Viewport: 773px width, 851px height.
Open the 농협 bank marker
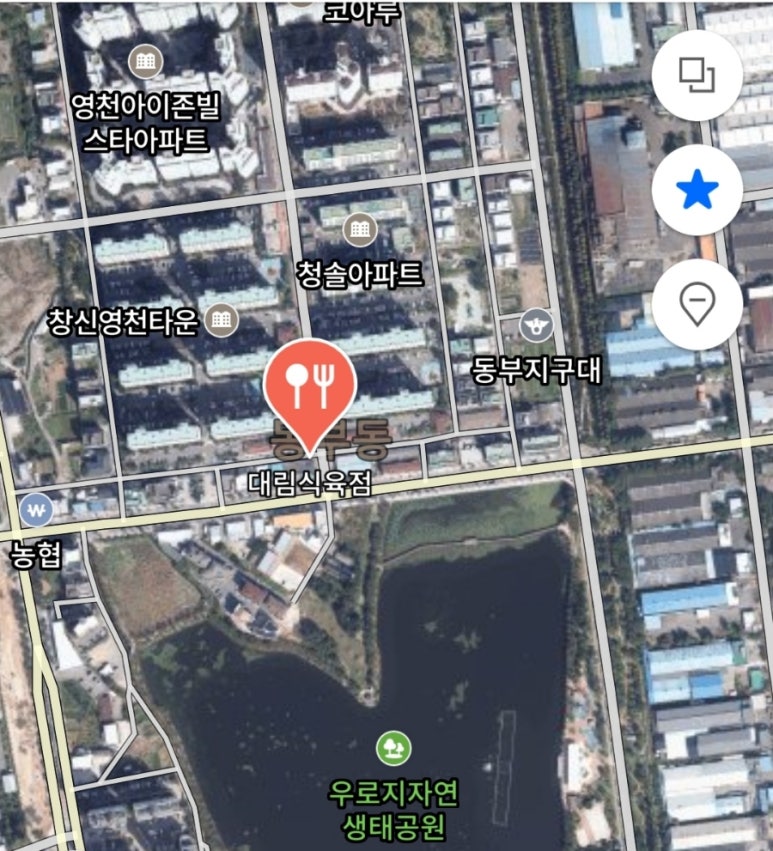point(37,511)
